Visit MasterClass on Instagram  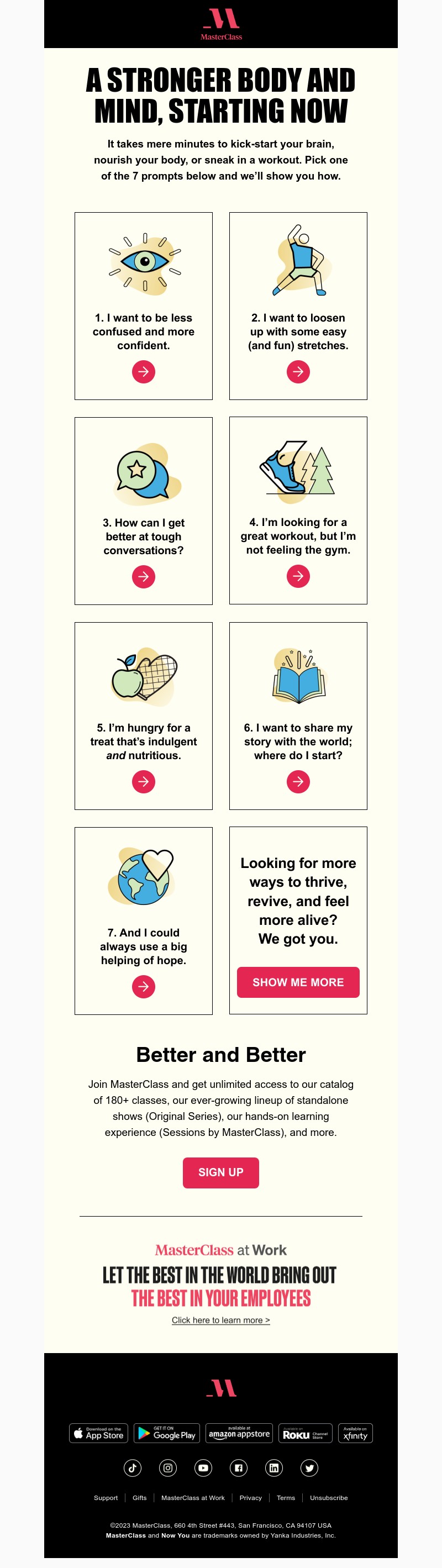(x=168, y=1468)
